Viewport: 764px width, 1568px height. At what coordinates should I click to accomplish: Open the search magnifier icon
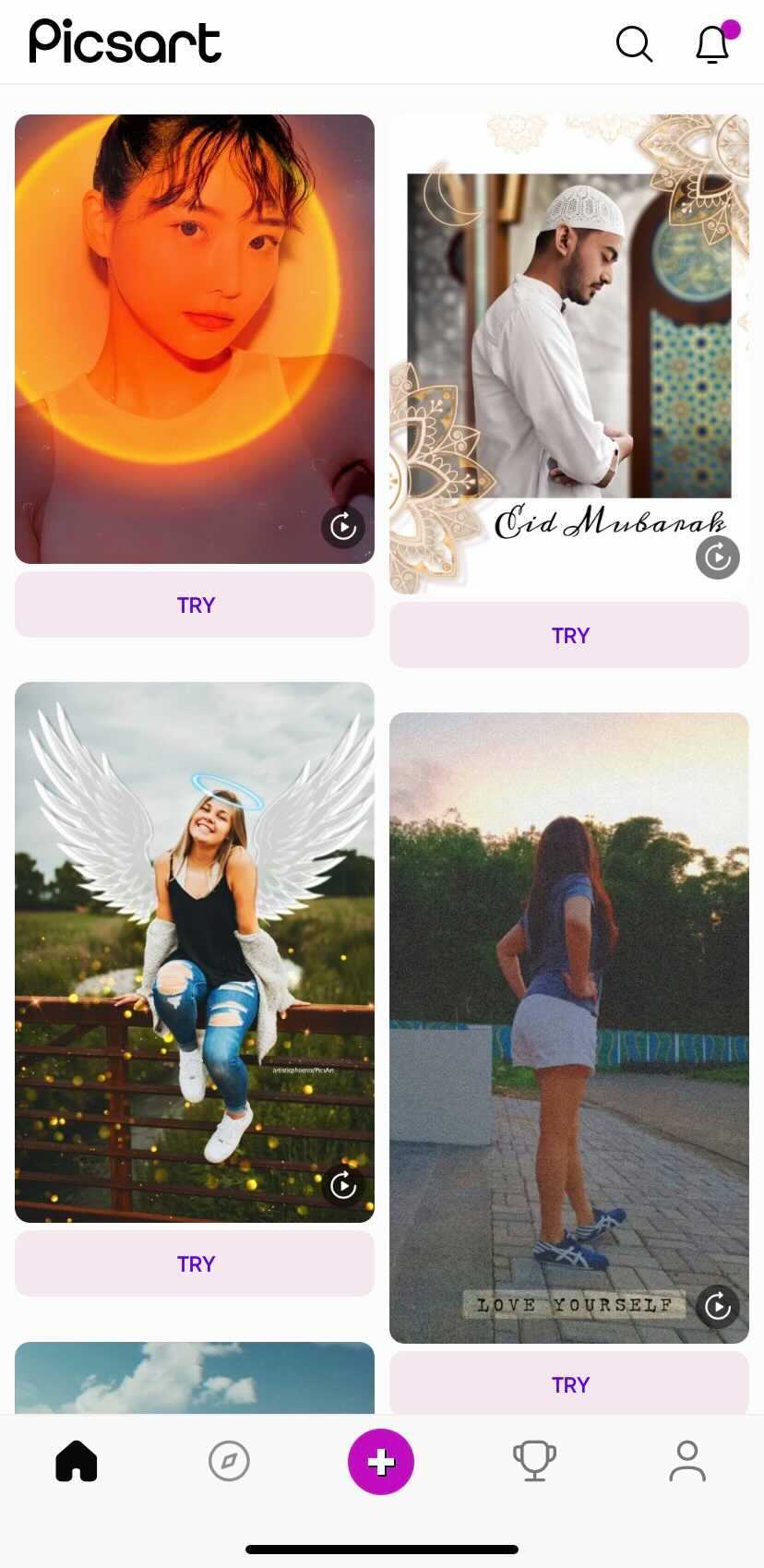[x=634, y=43]
